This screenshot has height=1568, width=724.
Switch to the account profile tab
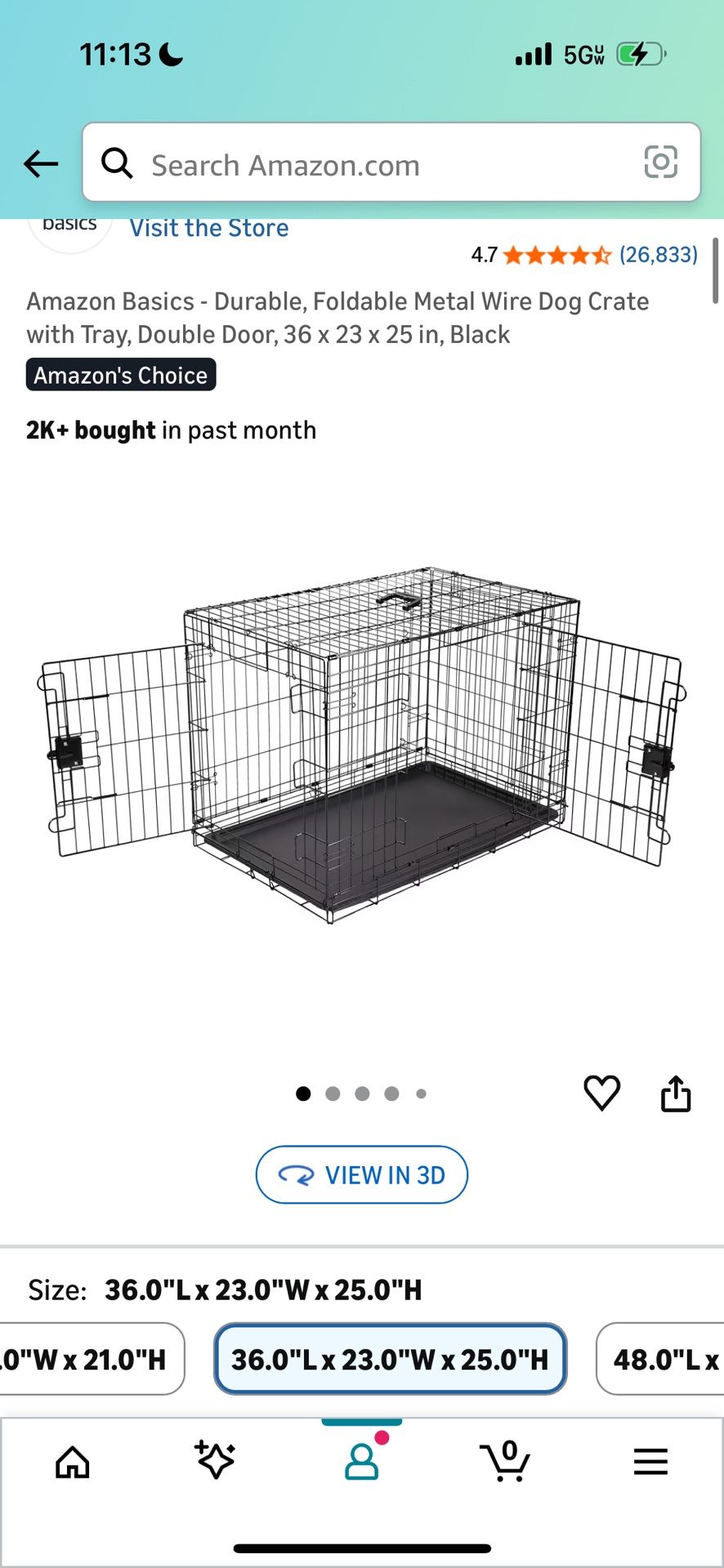pyautogui.click(x=362, y=1460)
